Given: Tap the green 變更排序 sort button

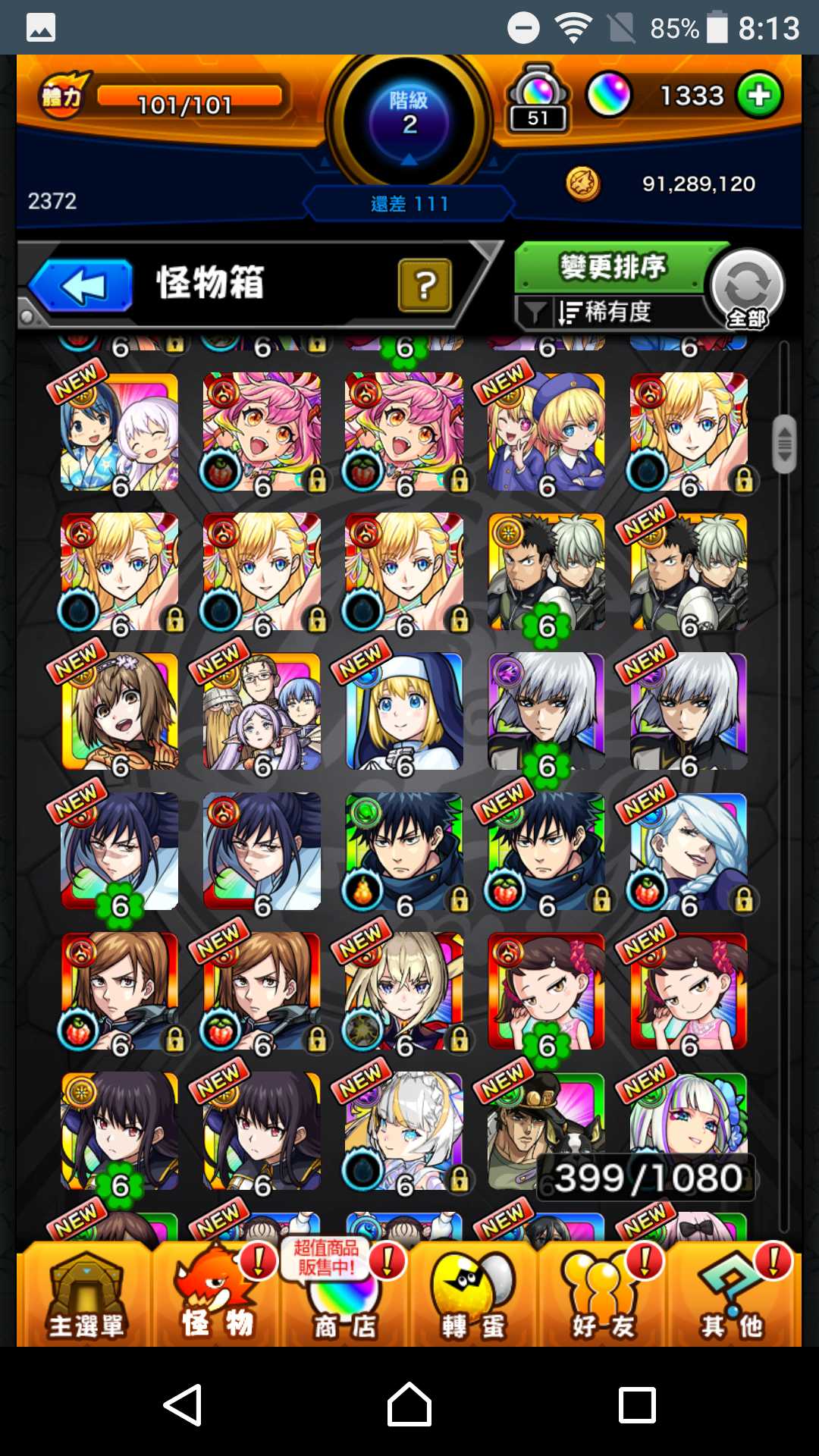Looking at the screenshot, I should coord(613,267).
